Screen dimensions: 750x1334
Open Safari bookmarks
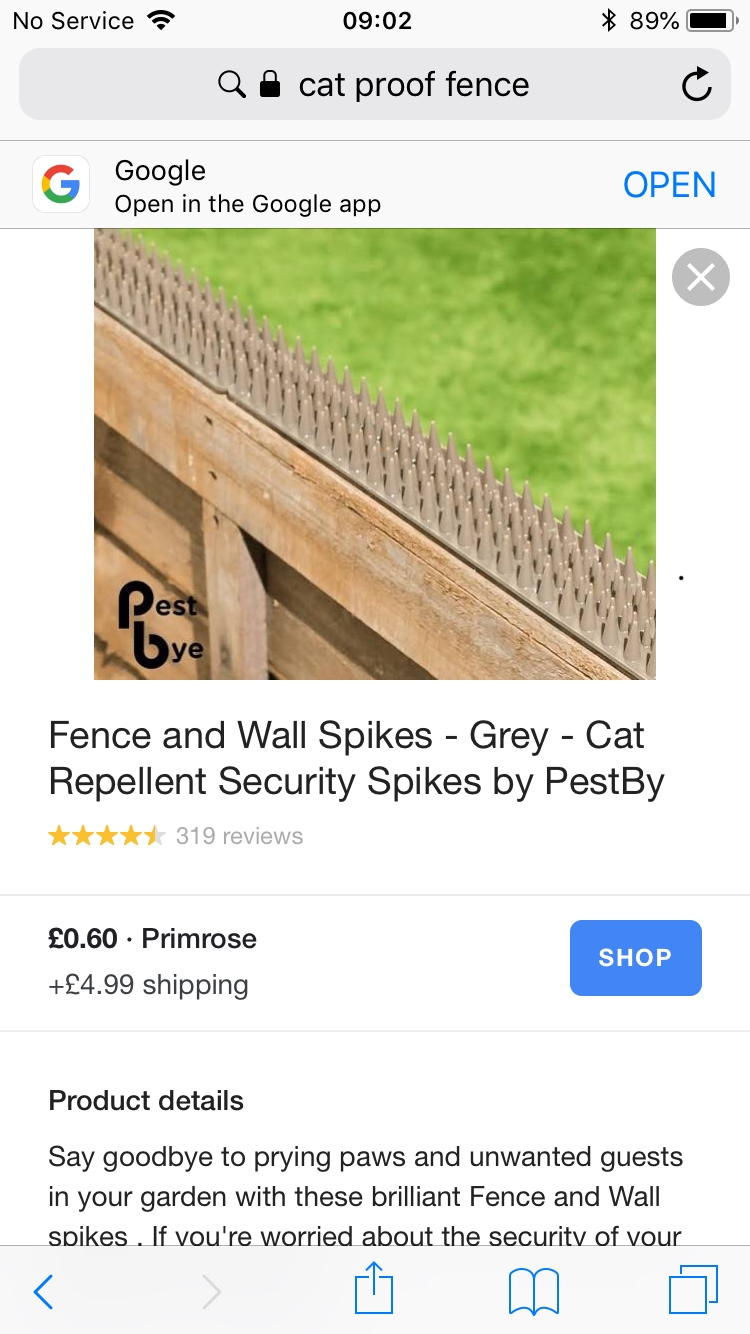coord(534,1292)
